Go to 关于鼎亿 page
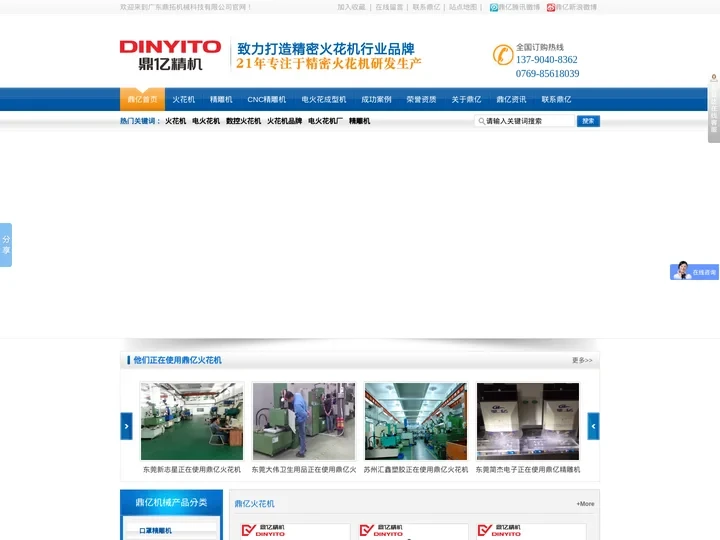This screenshot has width=720, height=540. 466,100
